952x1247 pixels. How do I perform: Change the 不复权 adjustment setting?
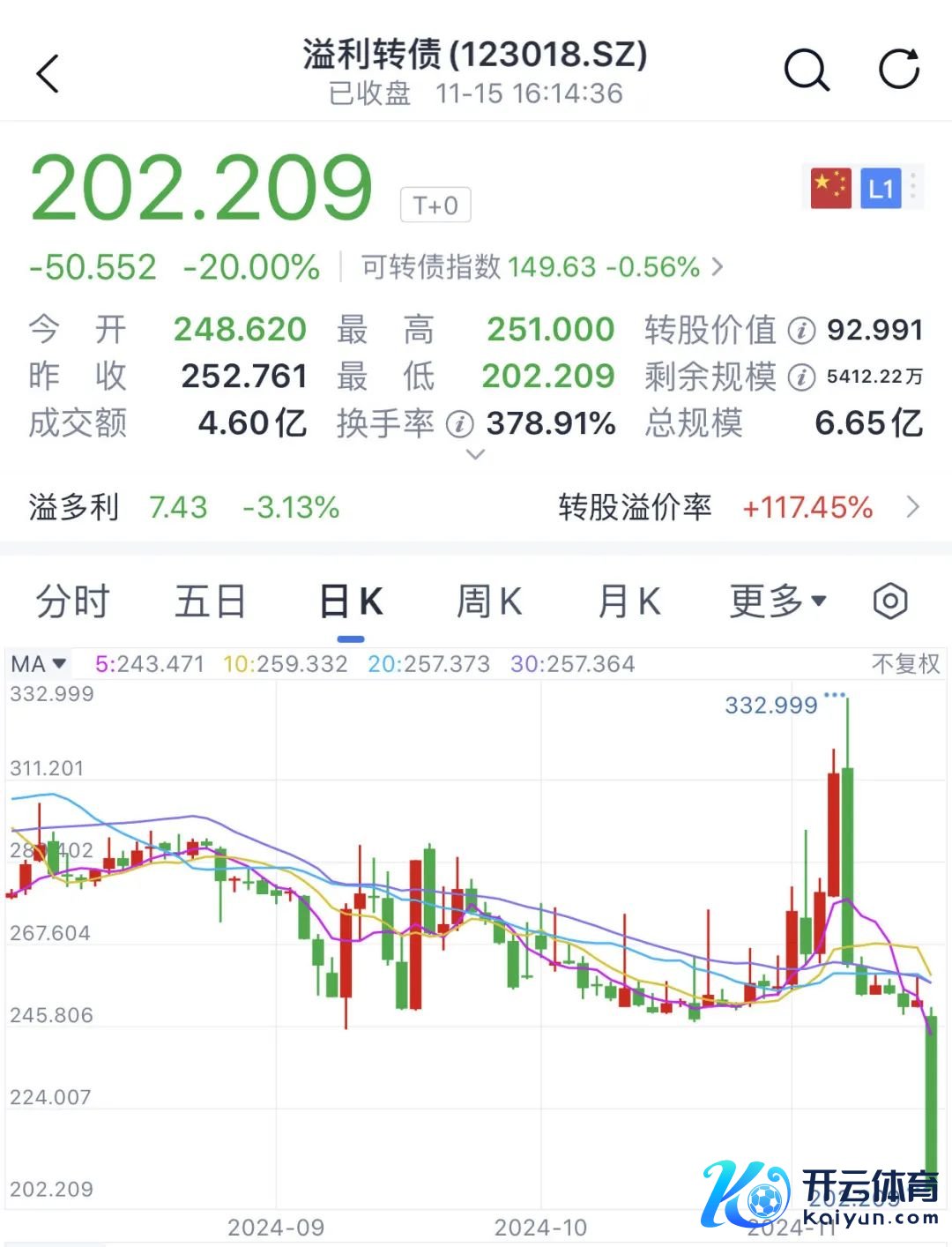click(905, 663)
